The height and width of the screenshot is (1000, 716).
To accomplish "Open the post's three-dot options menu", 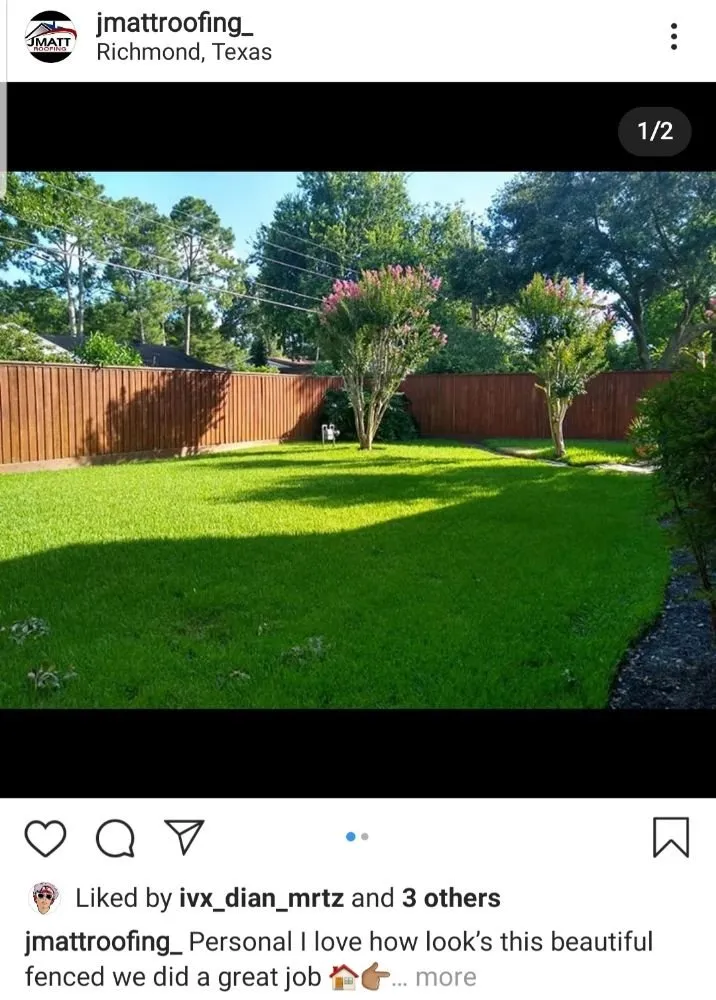I will point(674,37).
